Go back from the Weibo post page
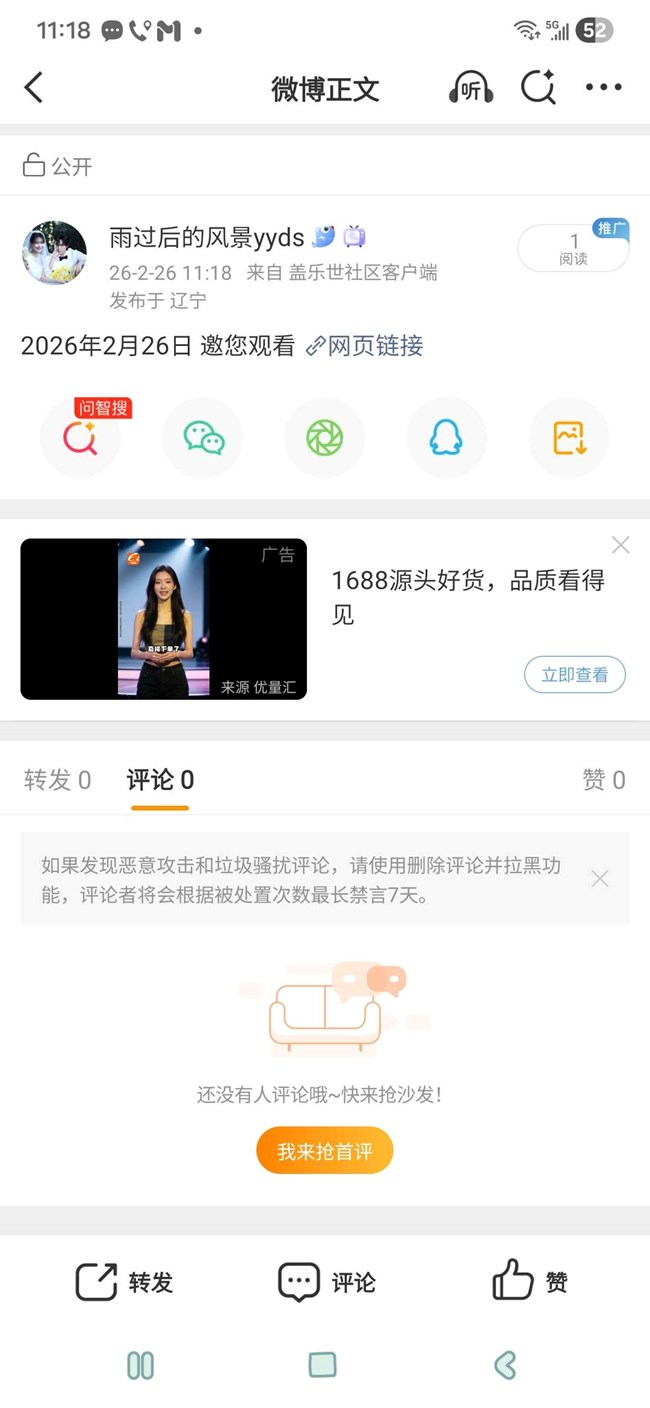 (34, 88)
